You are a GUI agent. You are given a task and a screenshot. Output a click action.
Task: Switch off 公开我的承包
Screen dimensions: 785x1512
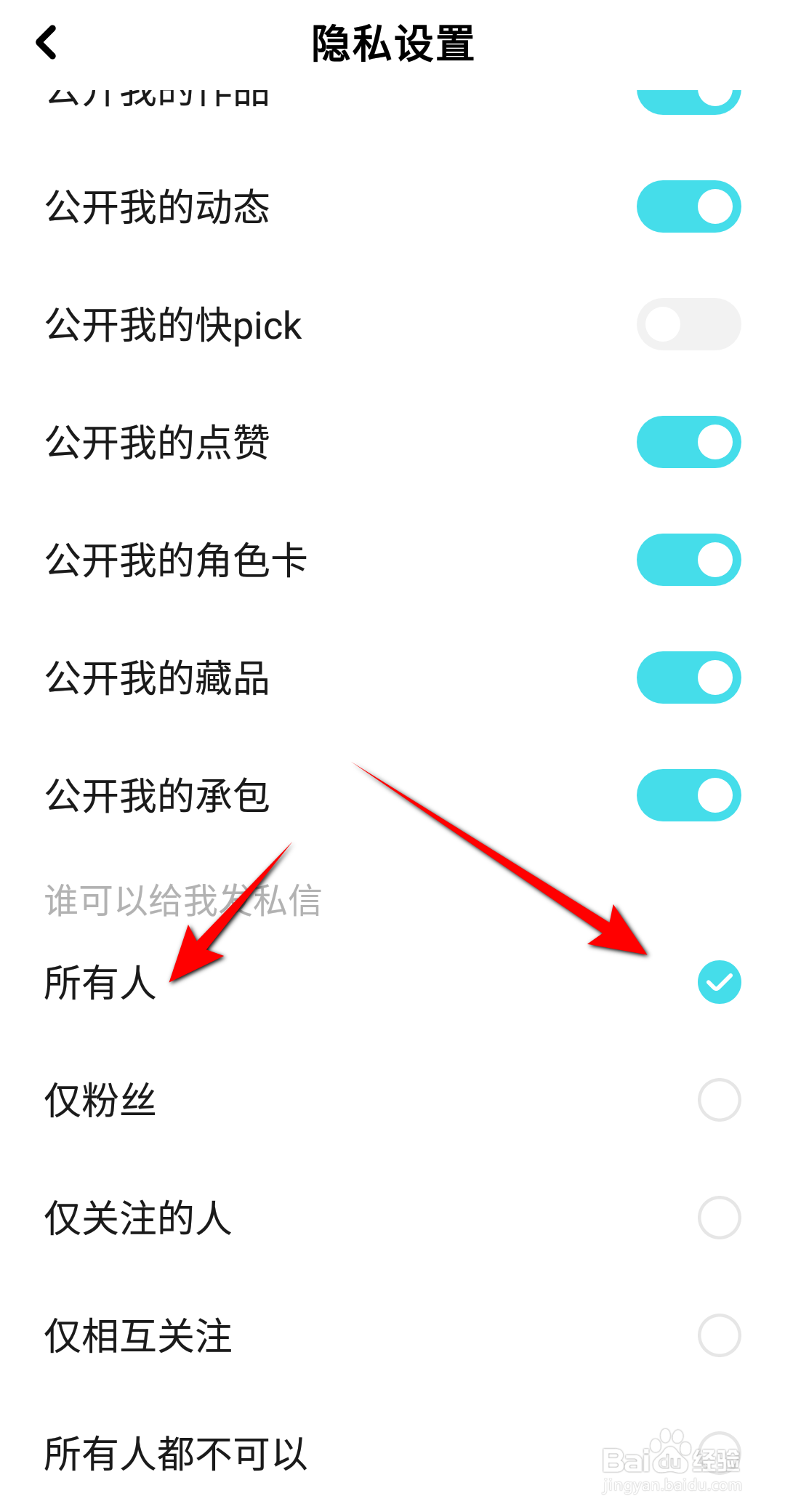pos(688,795)
